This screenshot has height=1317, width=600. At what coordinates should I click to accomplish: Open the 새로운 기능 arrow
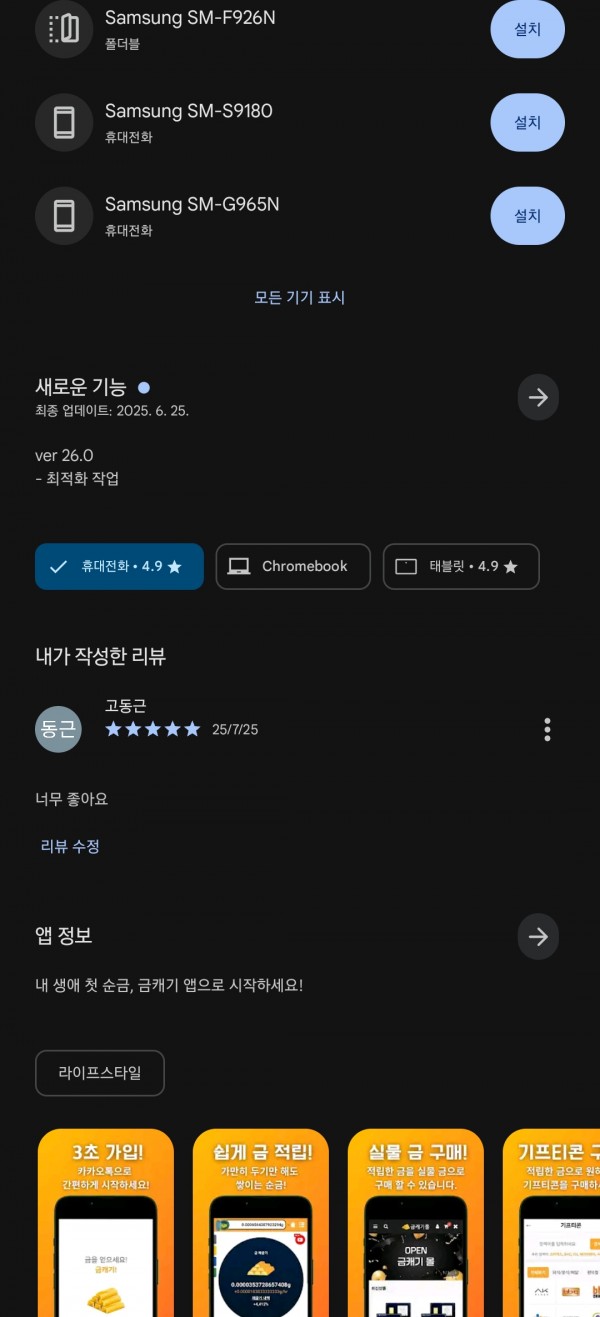coord(538,398)
